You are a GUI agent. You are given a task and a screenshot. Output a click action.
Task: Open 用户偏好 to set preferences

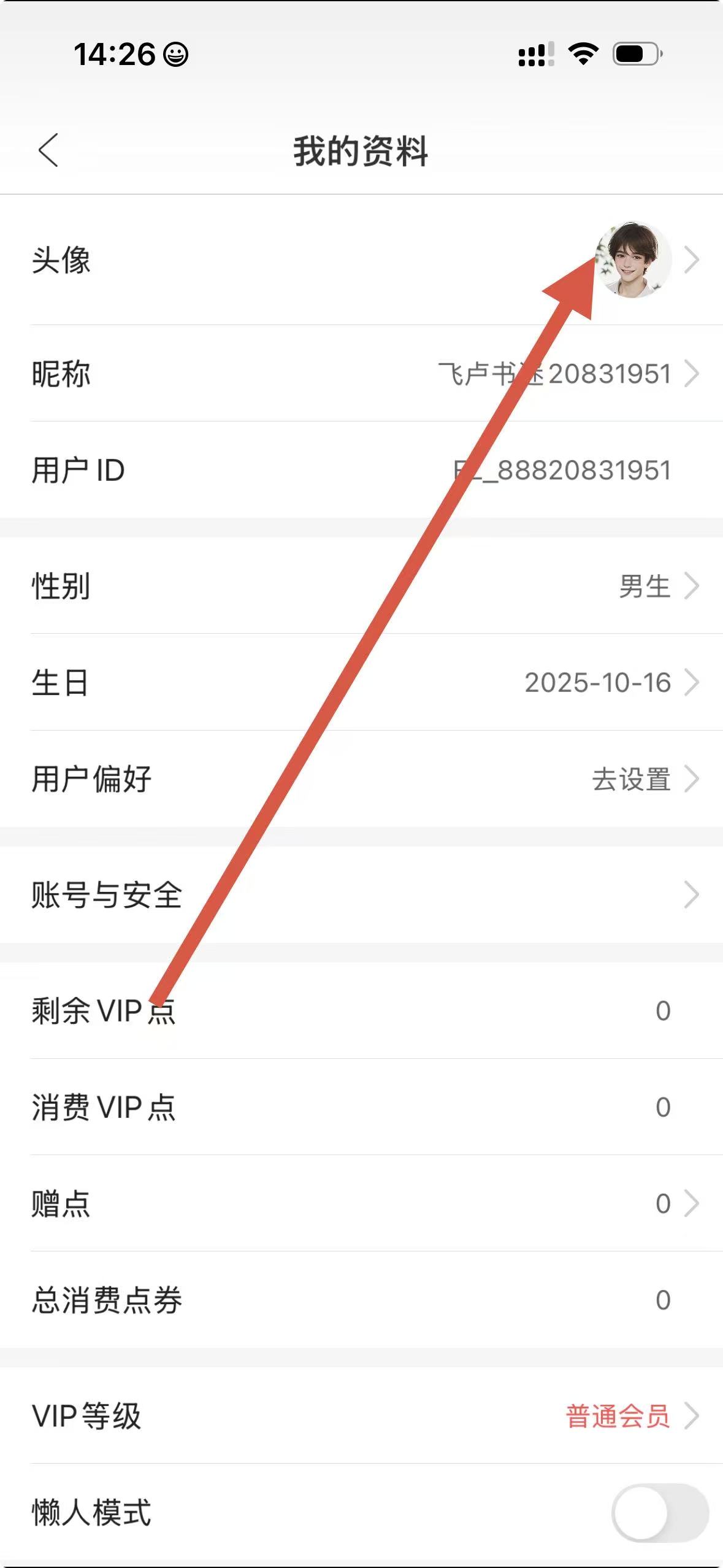[x=368, y=779]
